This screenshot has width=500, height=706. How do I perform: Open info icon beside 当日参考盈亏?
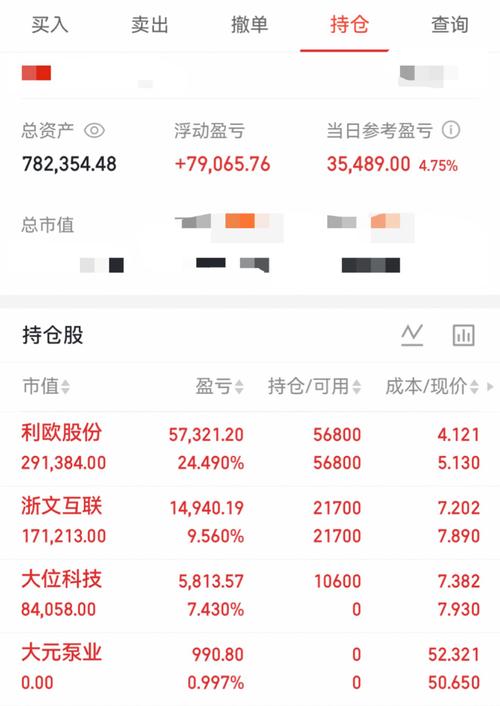(x=451, y=130)
